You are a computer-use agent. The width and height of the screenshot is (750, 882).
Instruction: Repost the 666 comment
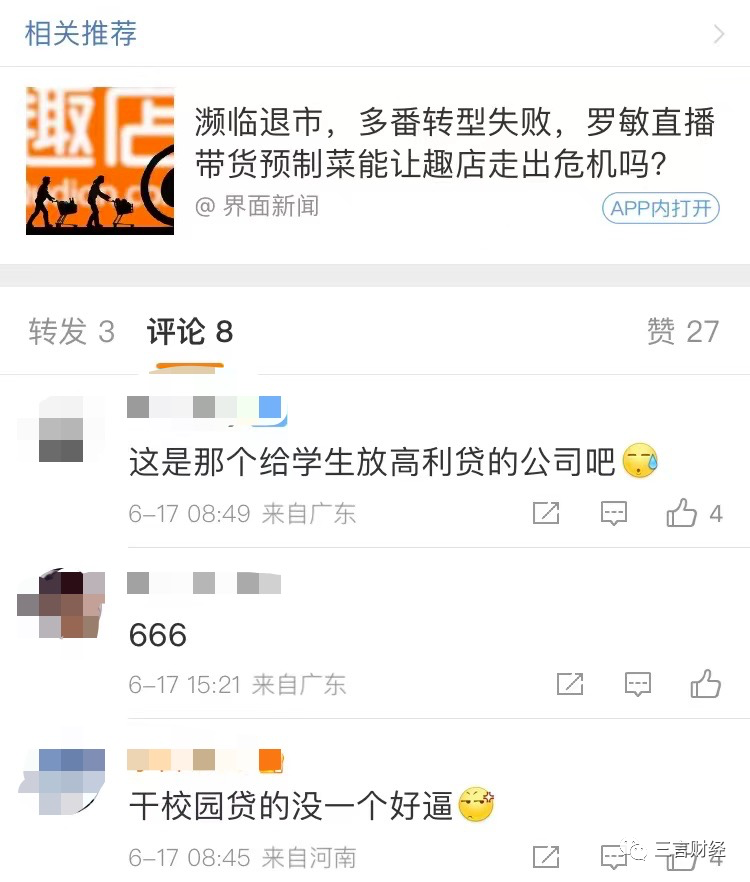point(570,684)
